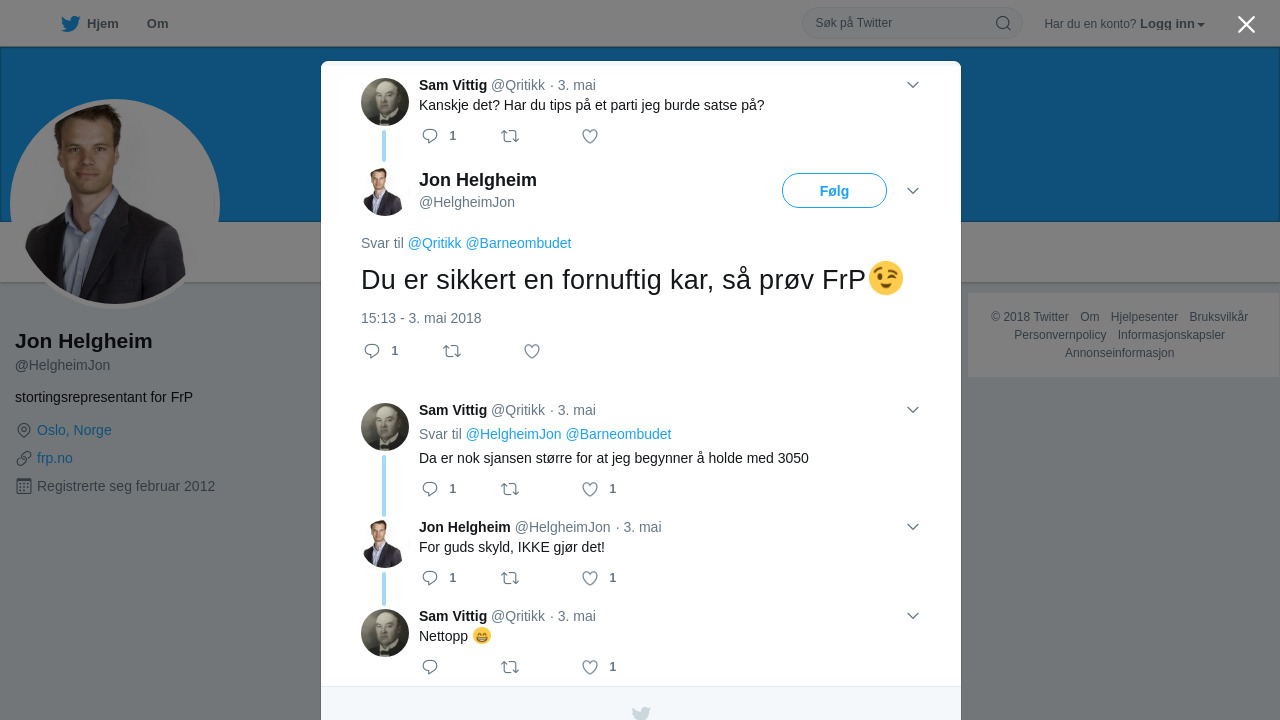The height and width of the screenshot is (720, 1280).
Task: Reply to the main FrP tweet
Action: [x=372, y=351]
